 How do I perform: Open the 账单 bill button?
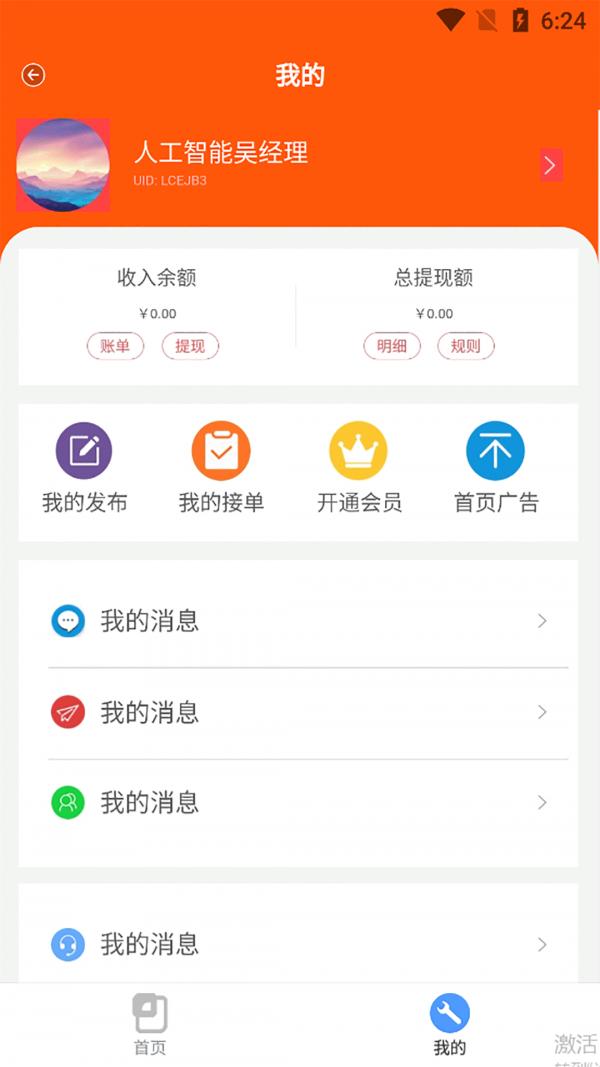(x=115, y=347)
